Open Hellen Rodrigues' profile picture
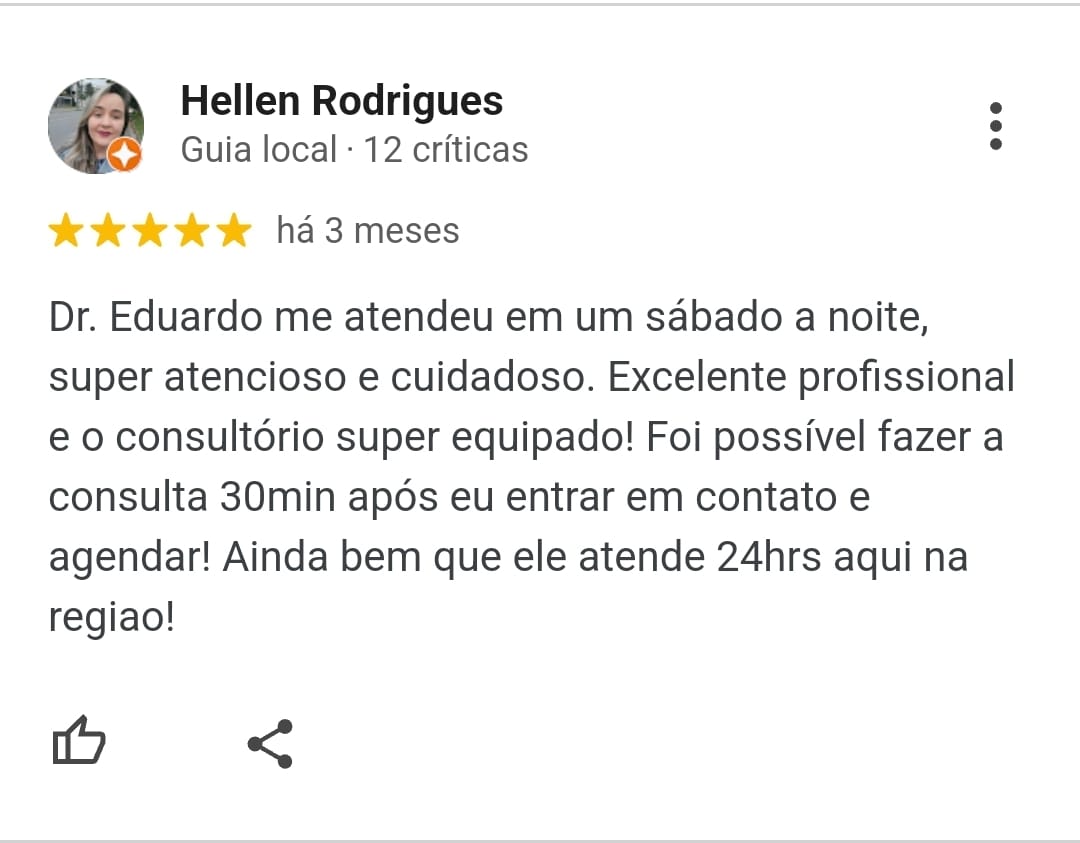The width and height of the screenshot is (1080, 843). coord(96,126)
